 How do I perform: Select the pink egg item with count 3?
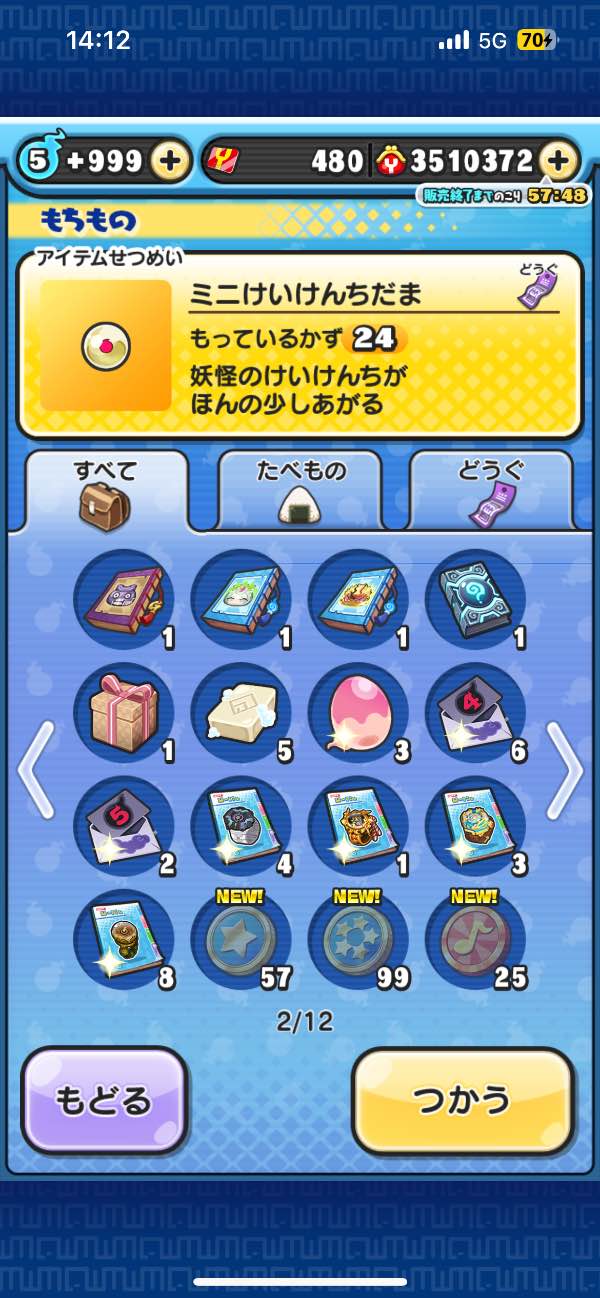click(357, 713)
